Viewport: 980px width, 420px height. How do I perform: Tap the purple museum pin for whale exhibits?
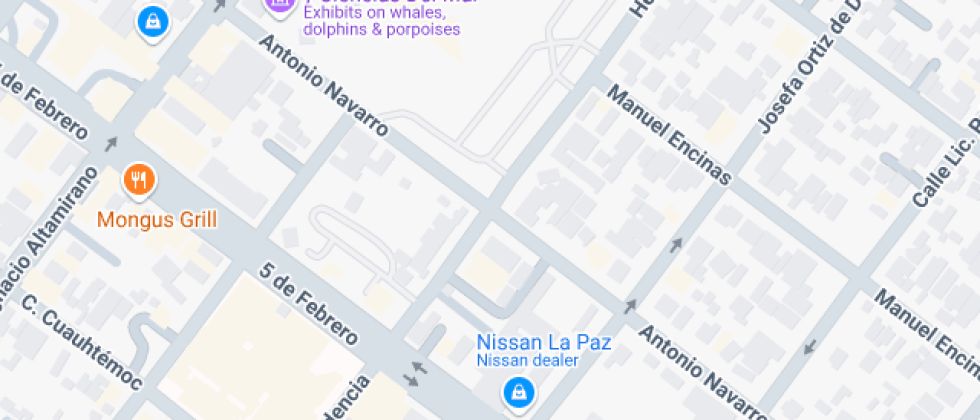(x=279, y=5)
